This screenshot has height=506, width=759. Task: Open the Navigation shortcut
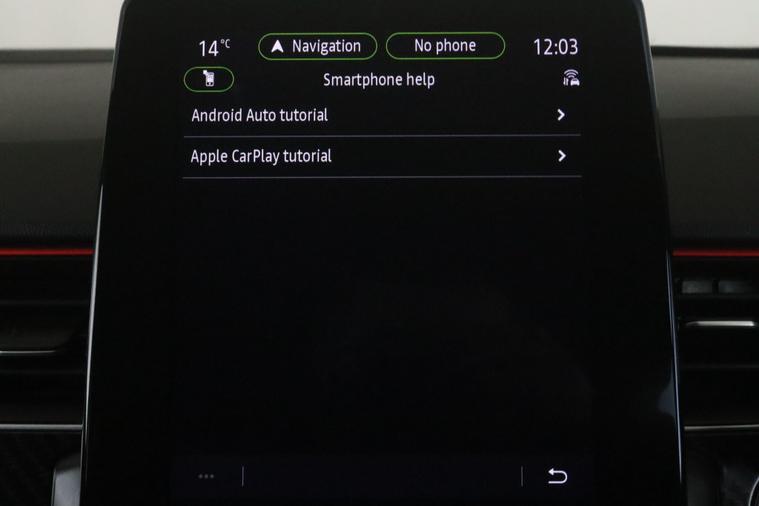(x=317, y=46)
